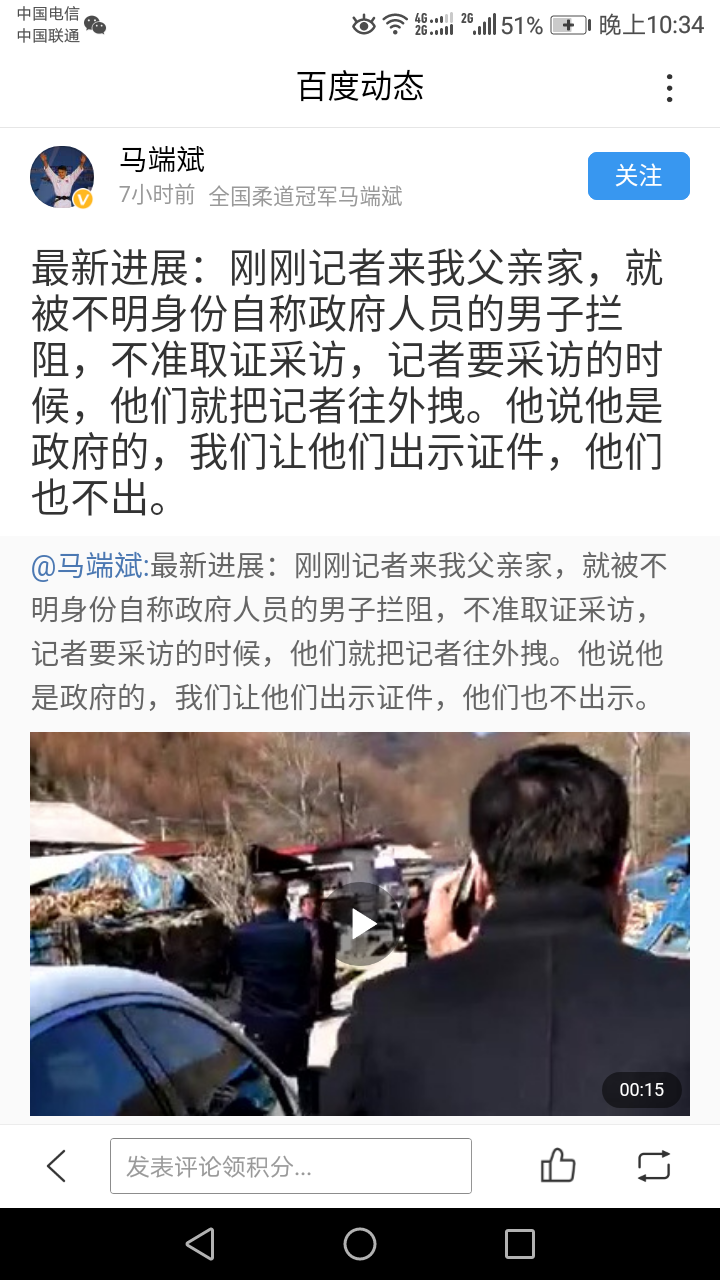The width and height of the screenshot is (720, 1280).
Task: Follow 马端斌 with the 关注 button
Action: pyautogui.click(x=638, y=176)
